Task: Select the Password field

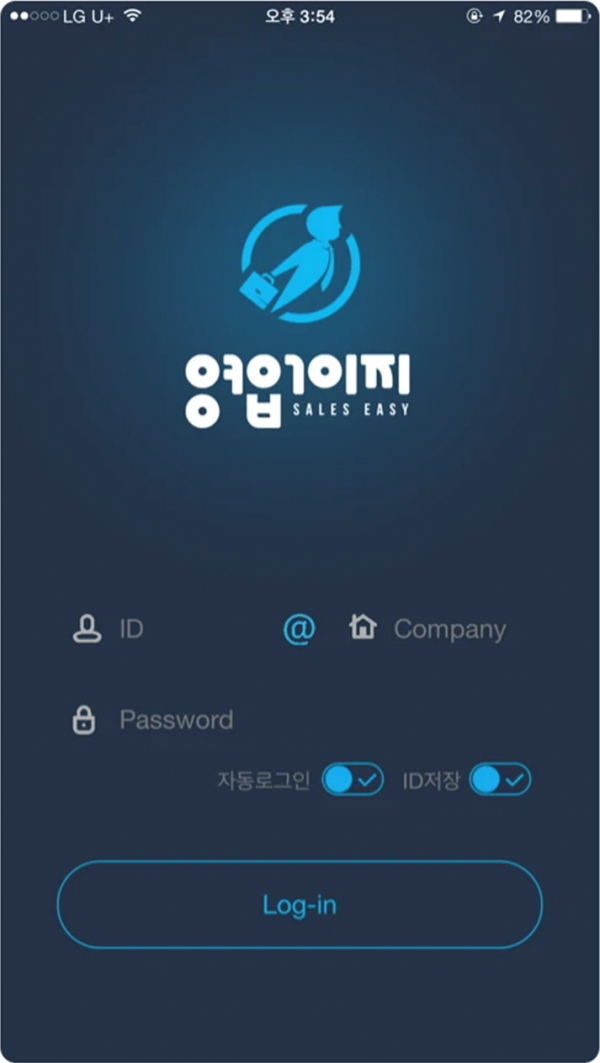Action: pos(300,720)
